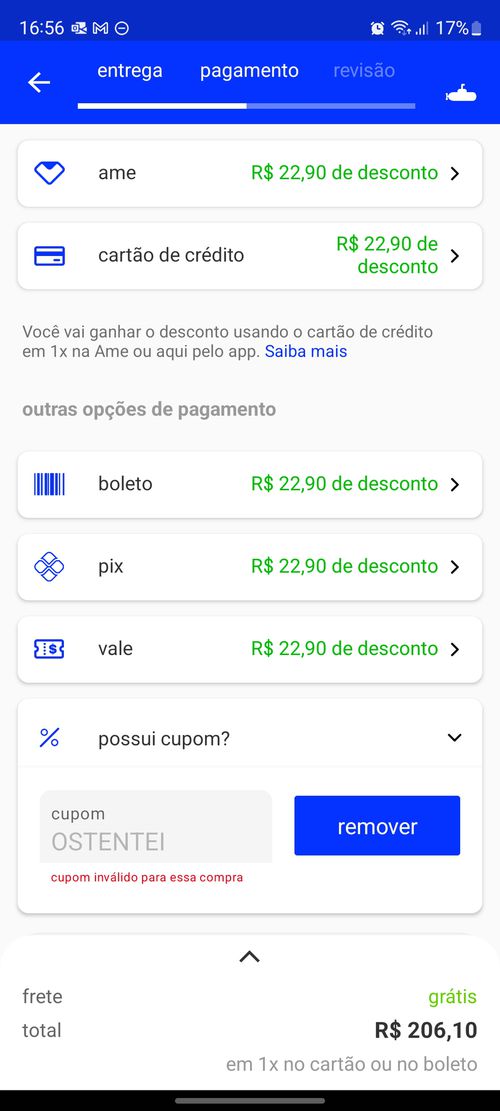Choose cartão de crédito payment option
Screen dimensions: 500x1111
pyautogui.click(x=250, y=256)
